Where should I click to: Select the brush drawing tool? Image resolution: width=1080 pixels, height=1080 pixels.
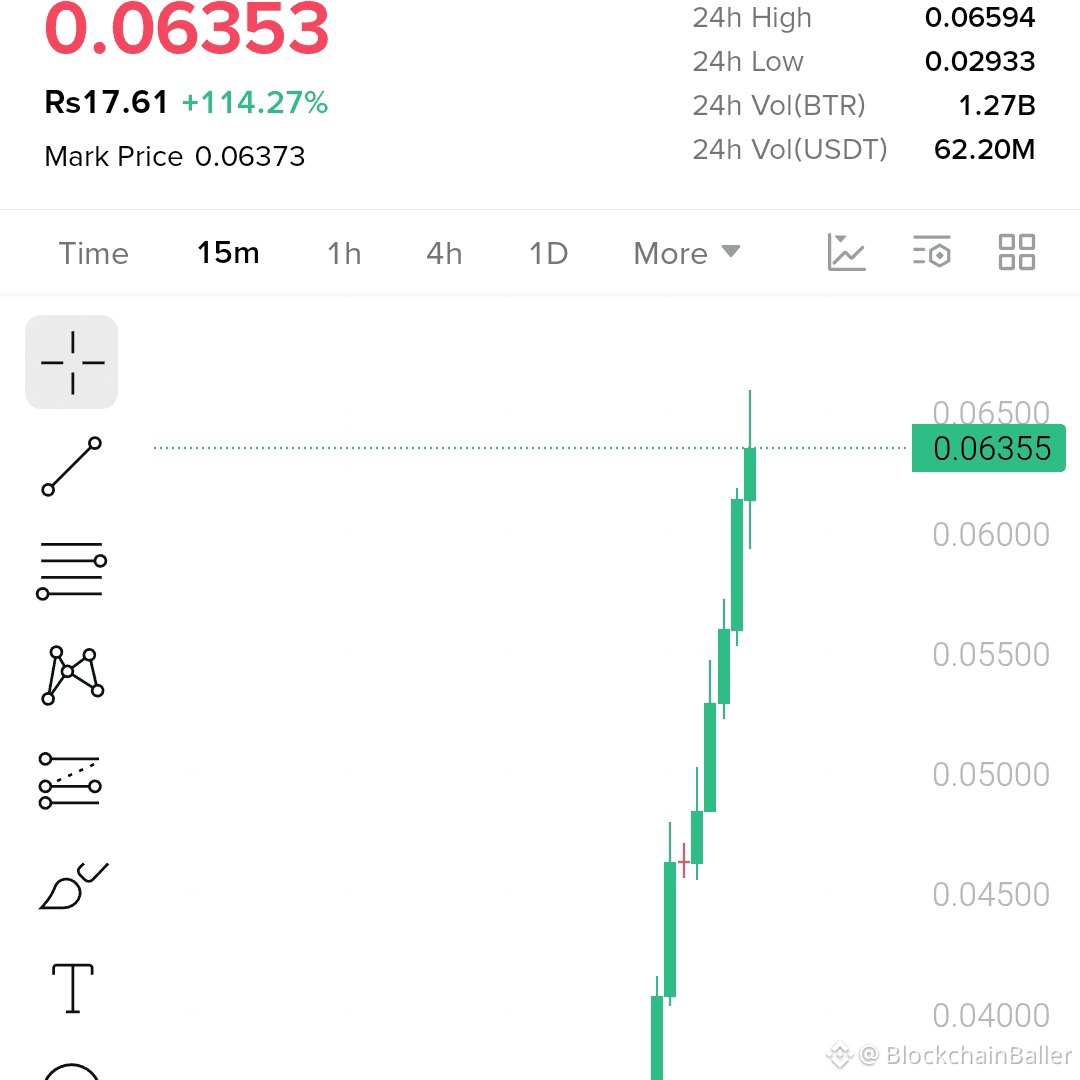[x=74, y=886]
